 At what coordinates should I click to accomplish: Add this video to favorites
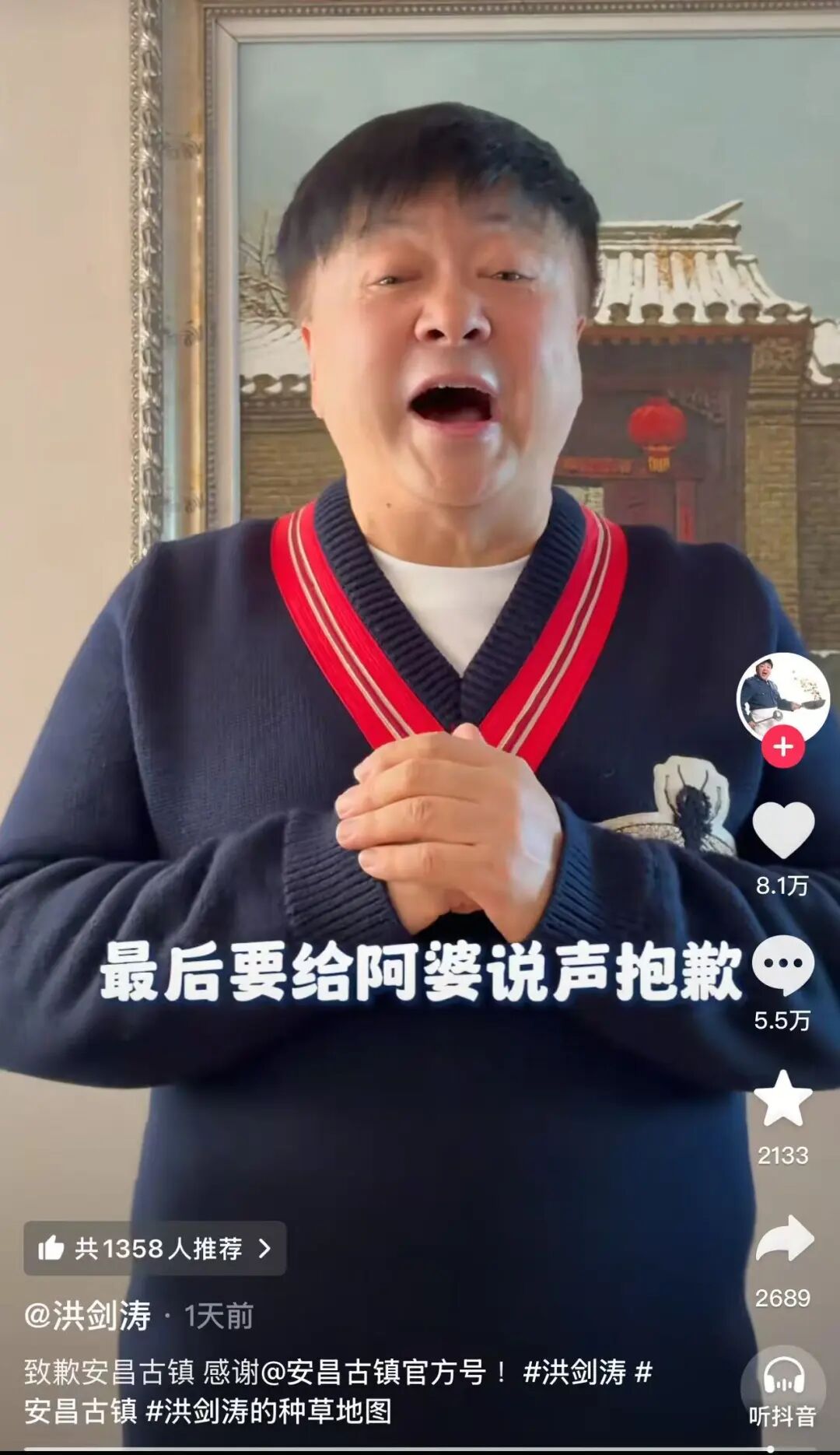point(783,1099)
